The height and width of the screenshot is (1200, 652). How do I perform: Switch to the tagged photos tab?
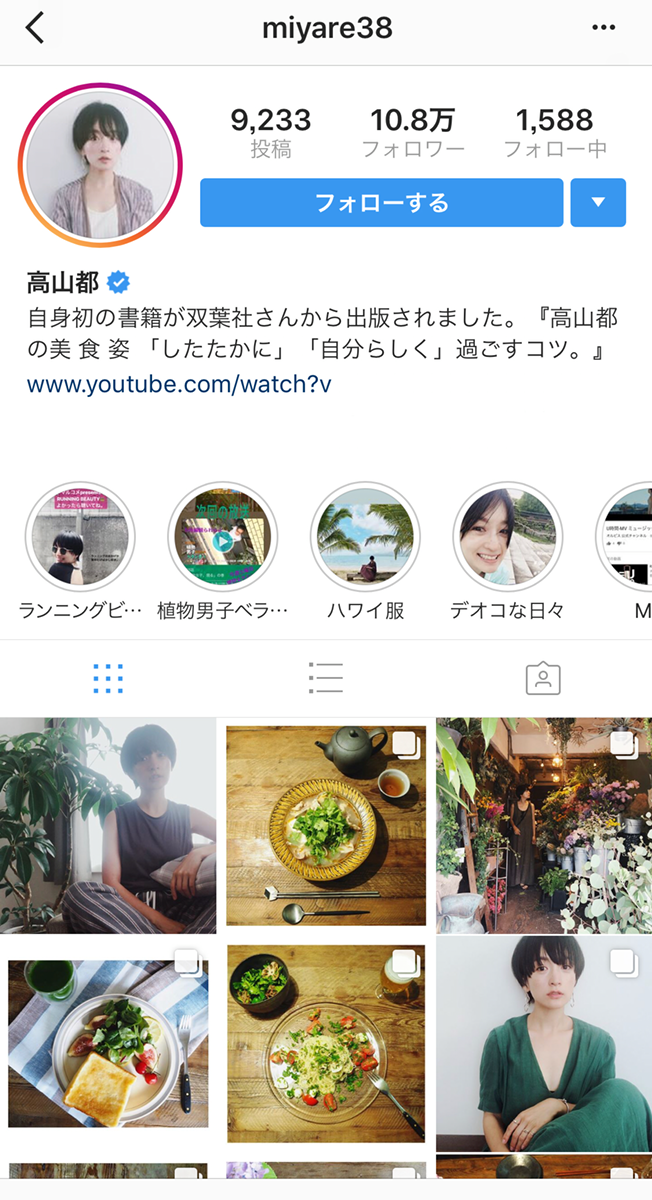tap(543, 678)
